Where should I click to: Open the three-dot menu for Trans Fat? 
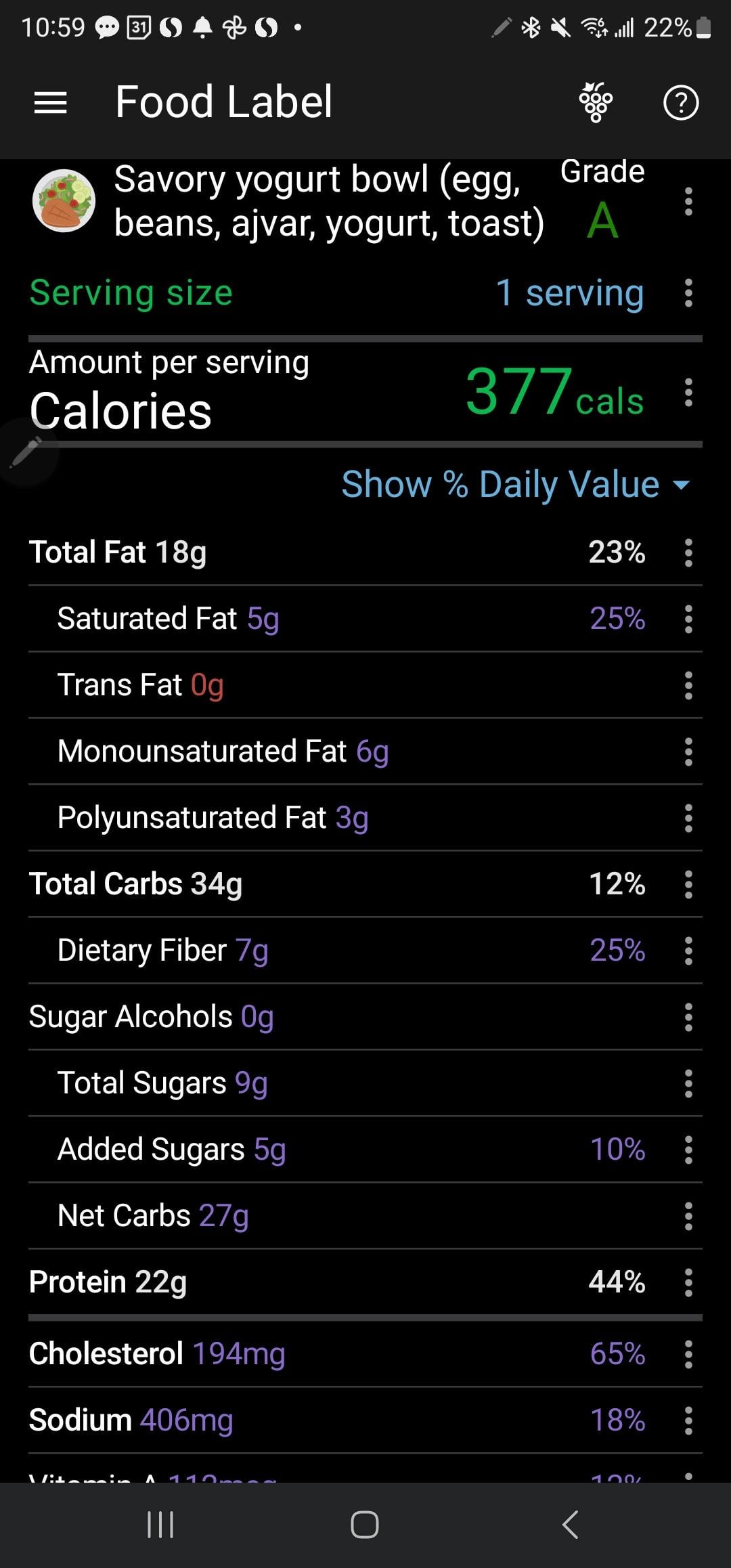[688, 685]
